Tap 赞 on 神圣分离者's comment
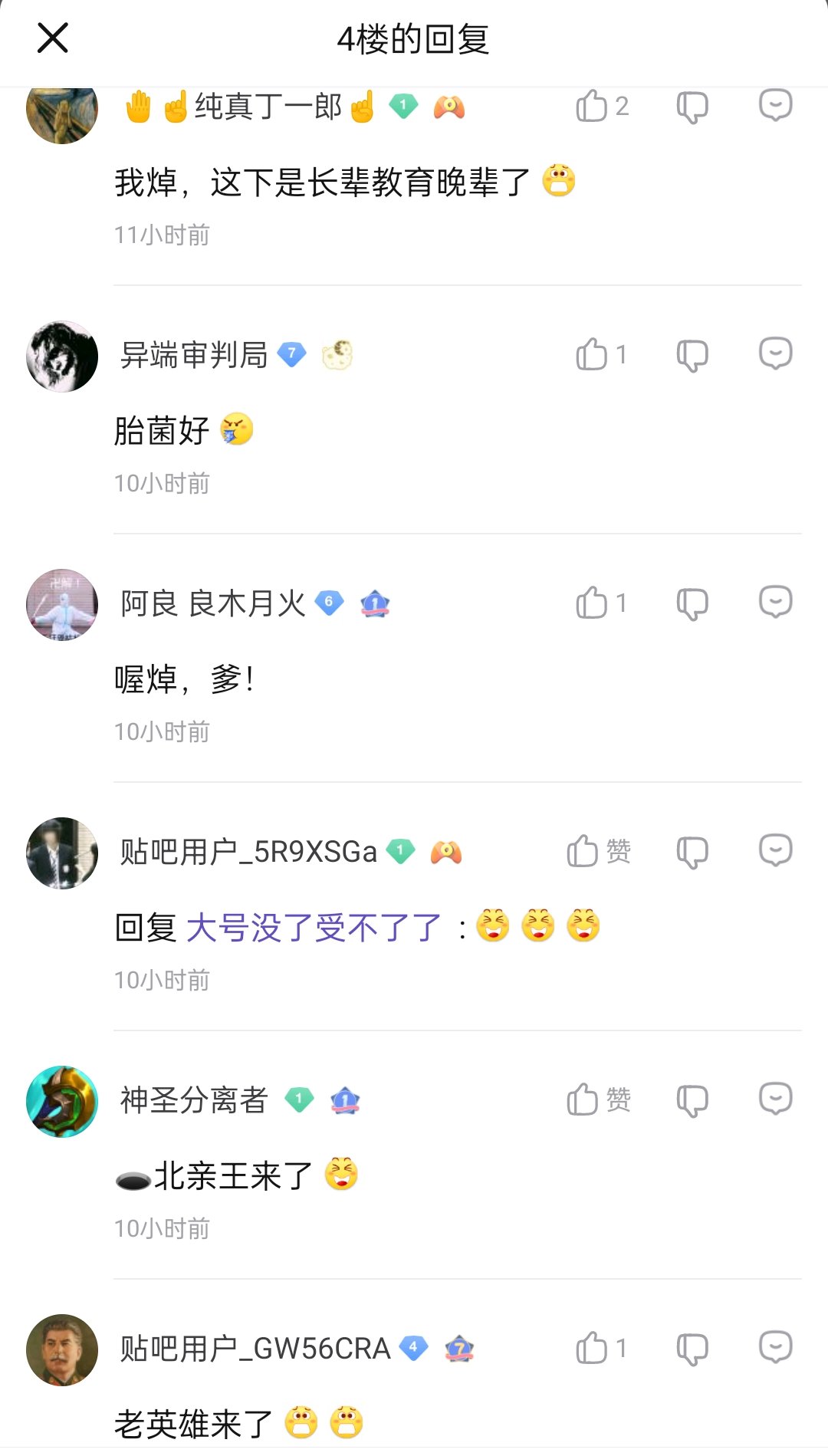 click(599, 1099)
